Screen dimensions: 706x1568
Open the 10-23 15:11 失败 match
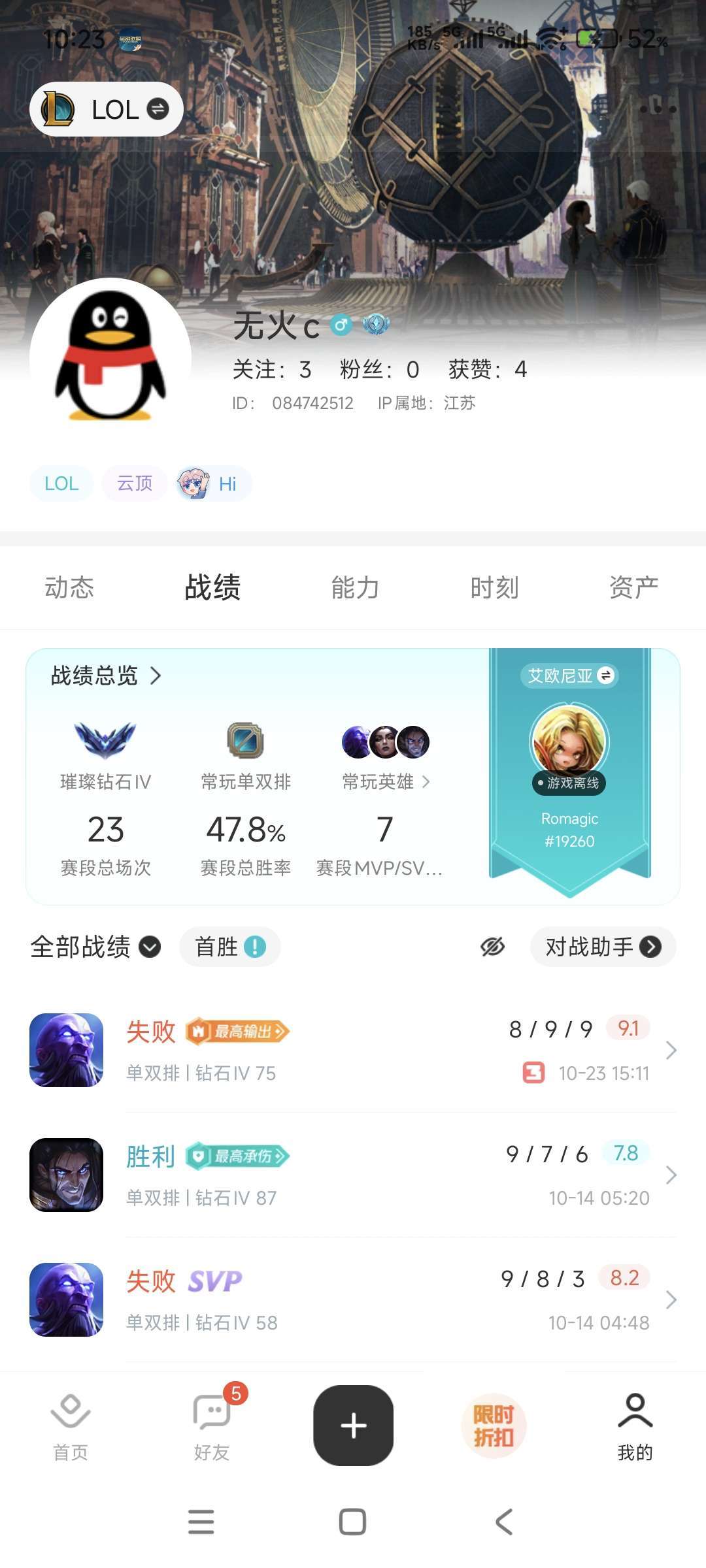tap(353, 1050)
